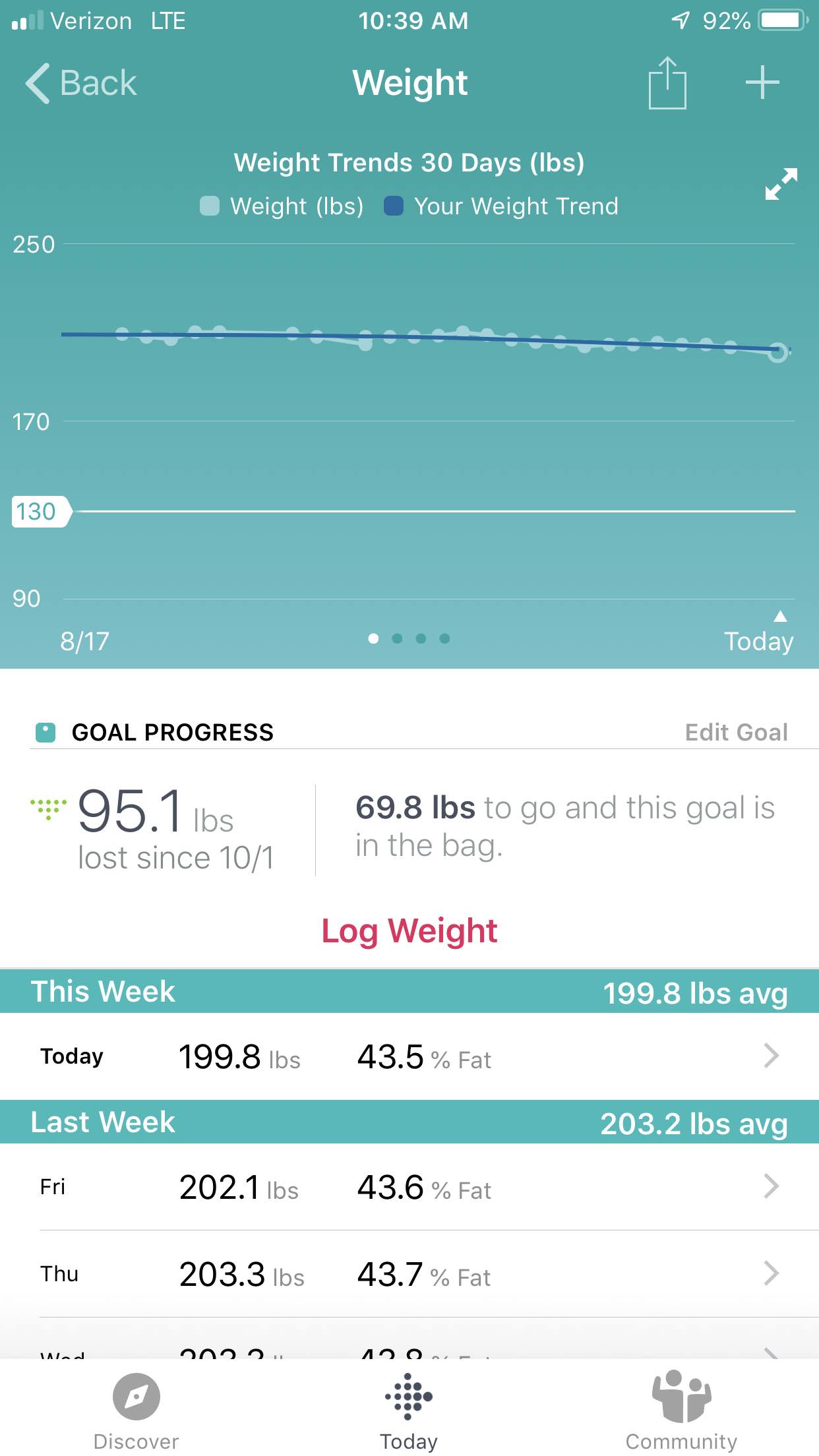Open Thursday's 203.3 lbs entry
This screenshot has height=1456, width=819.
point(409,1274)
